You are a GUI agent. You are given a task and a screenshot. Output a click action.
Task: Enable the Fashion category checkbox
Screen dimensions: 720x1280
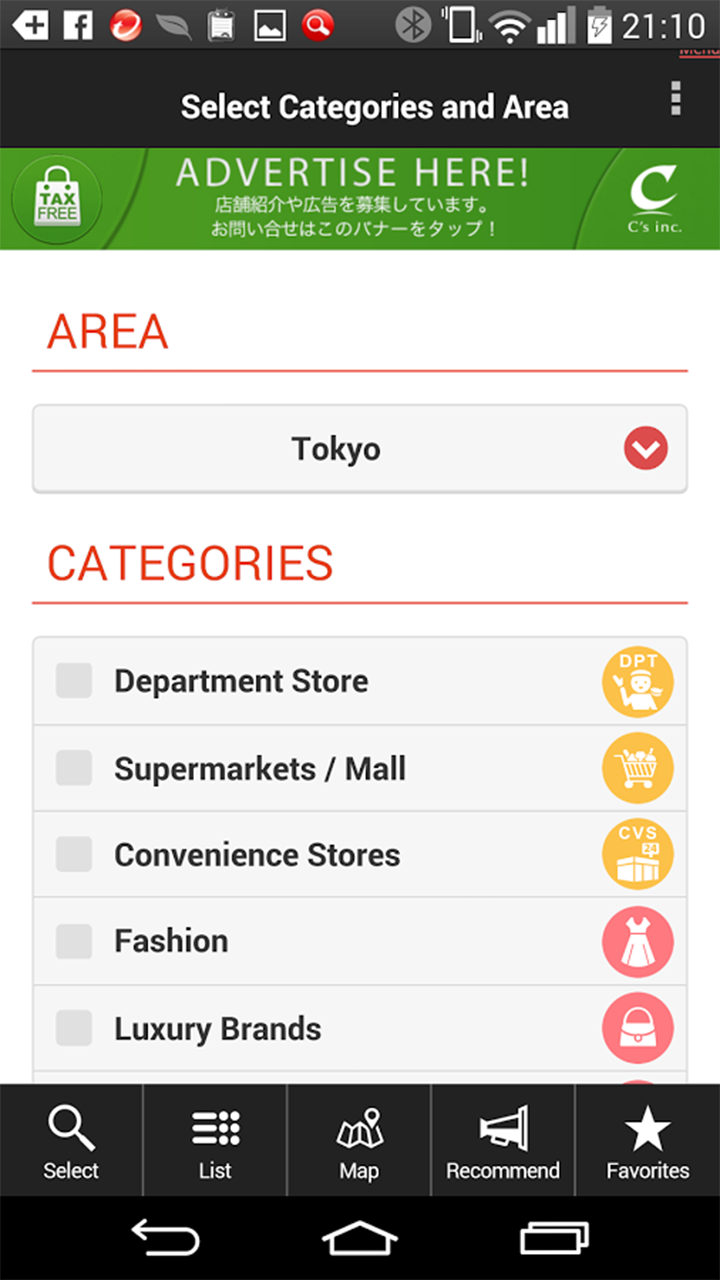point(73,941)
